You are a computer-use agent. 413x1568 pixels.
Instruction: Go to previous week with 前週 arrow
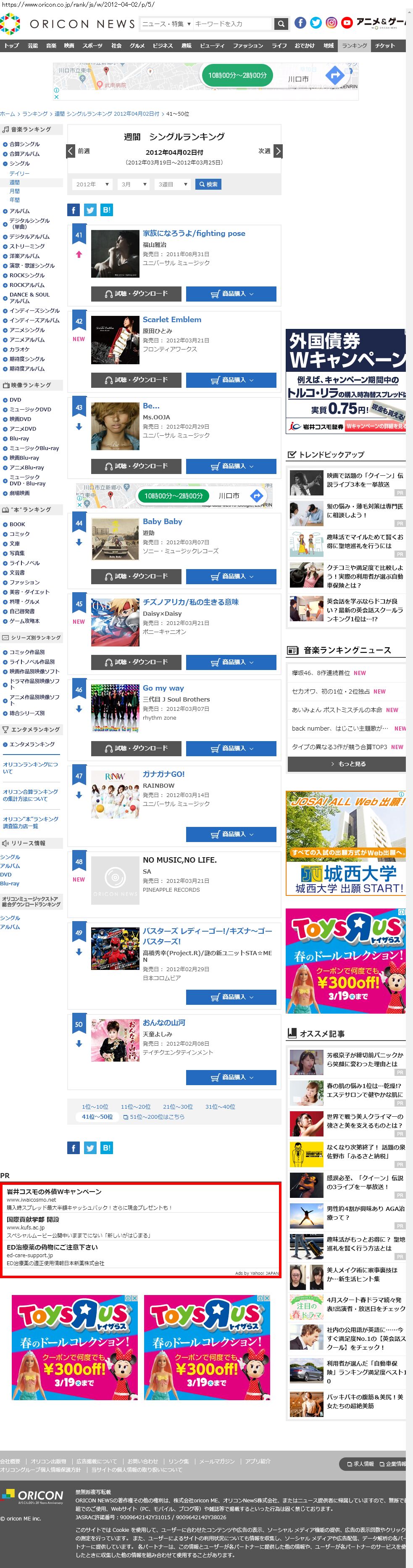tap(71, 151)
